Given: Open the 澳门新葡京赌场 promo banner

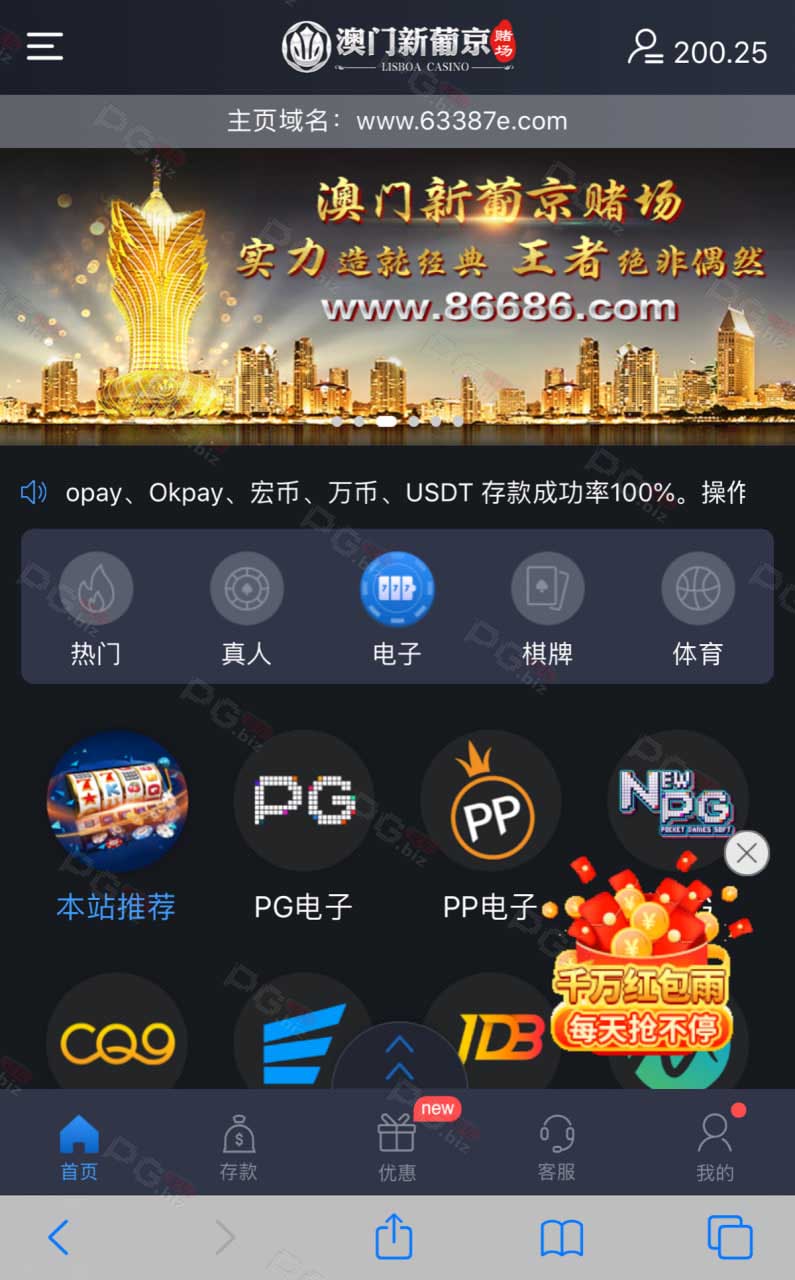Looking at the screenshot, I should (x=397, y=296).
